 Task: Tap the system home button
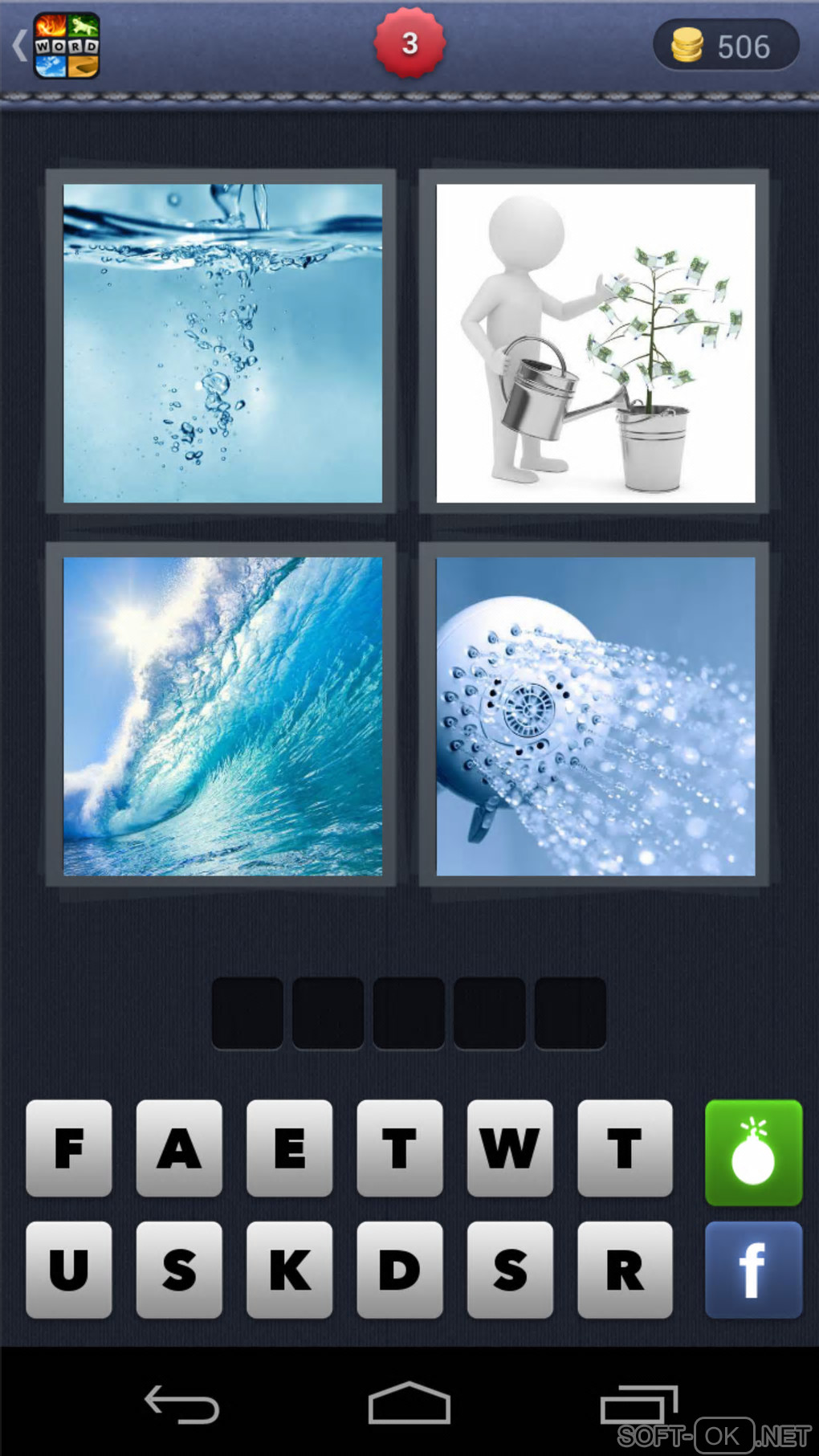coord(409,1403)
